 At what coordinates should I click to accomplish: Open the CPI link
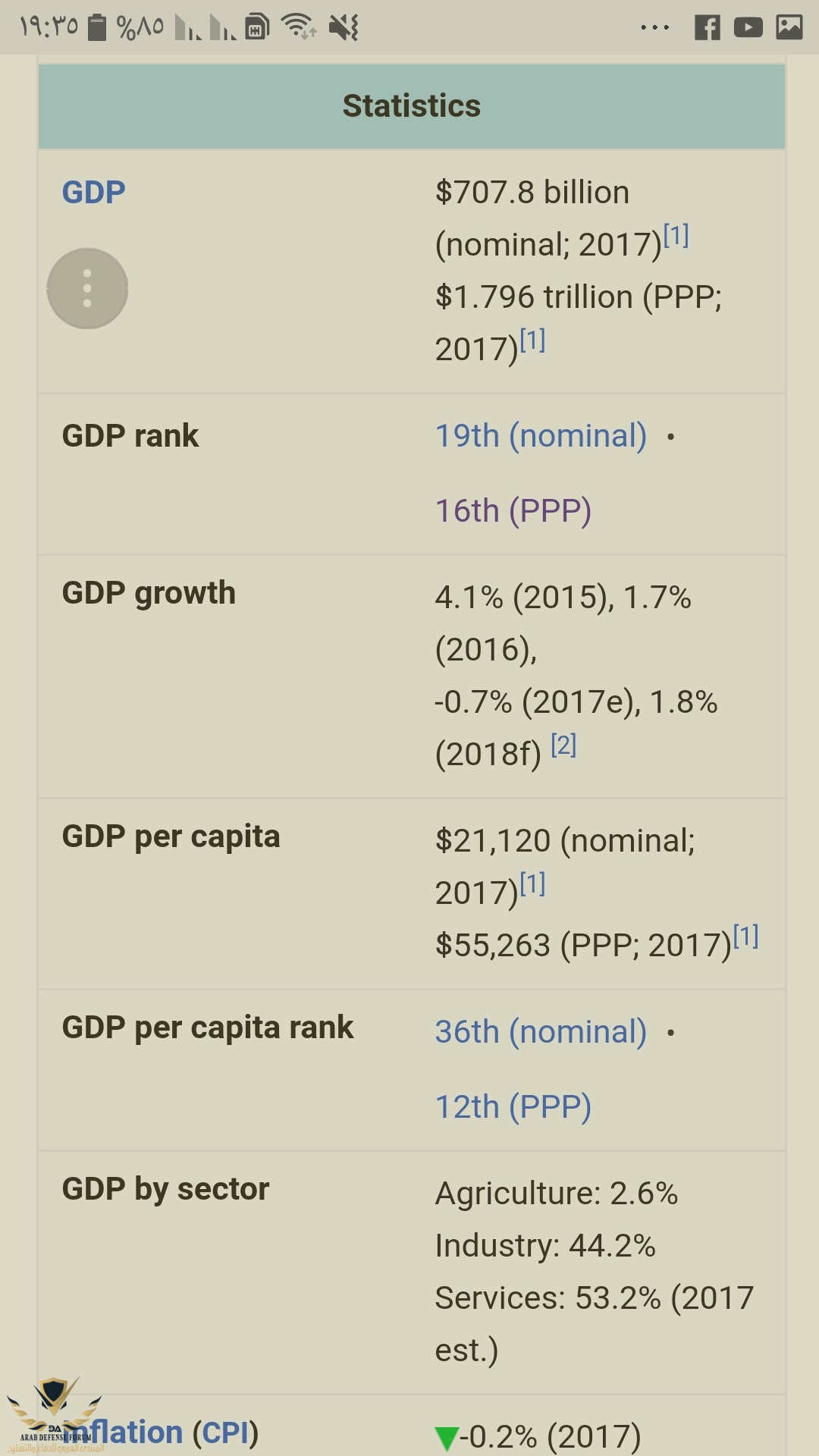[x=225, y=1432]
